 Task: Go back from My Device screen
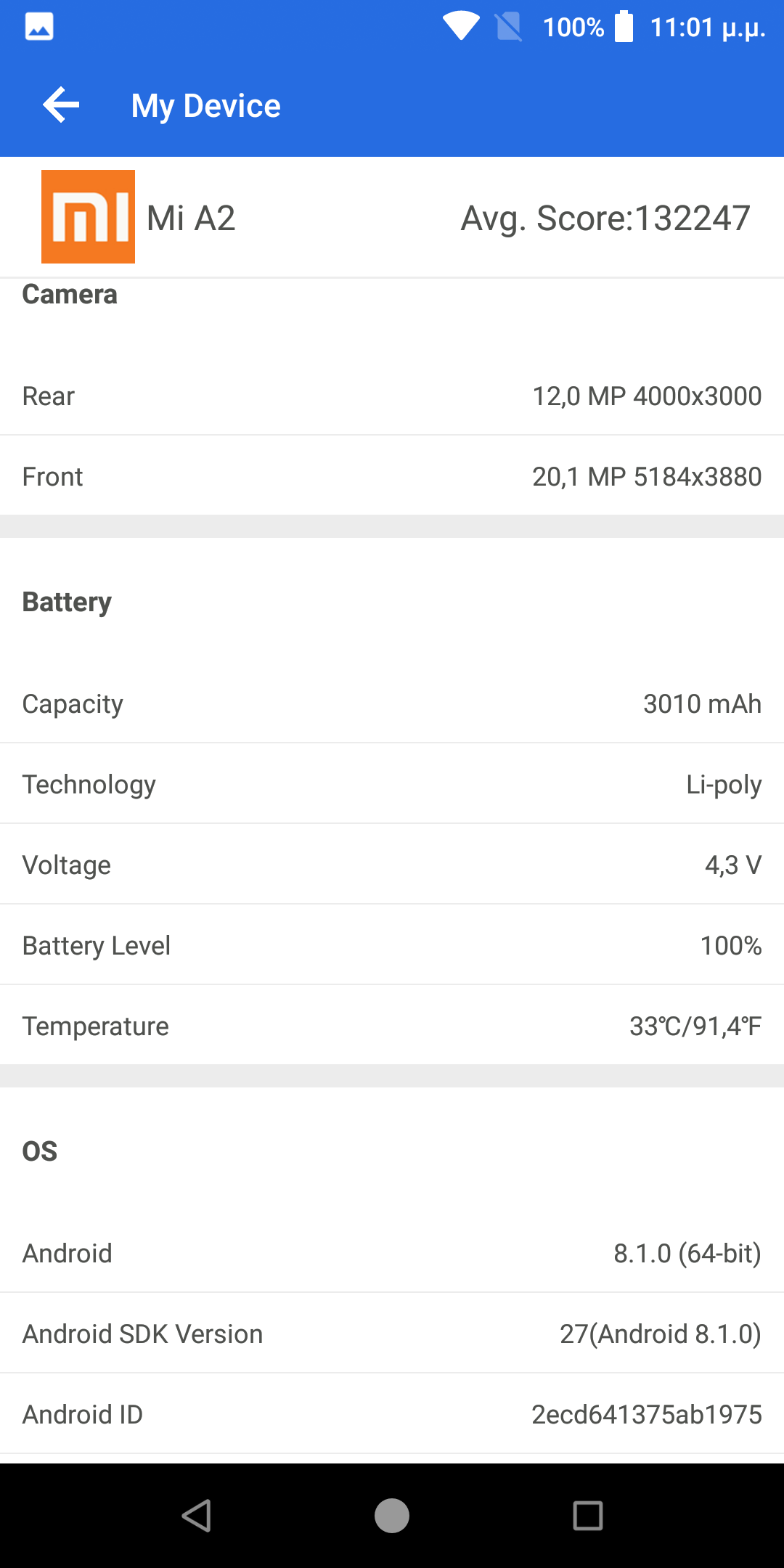click(61, 105)
